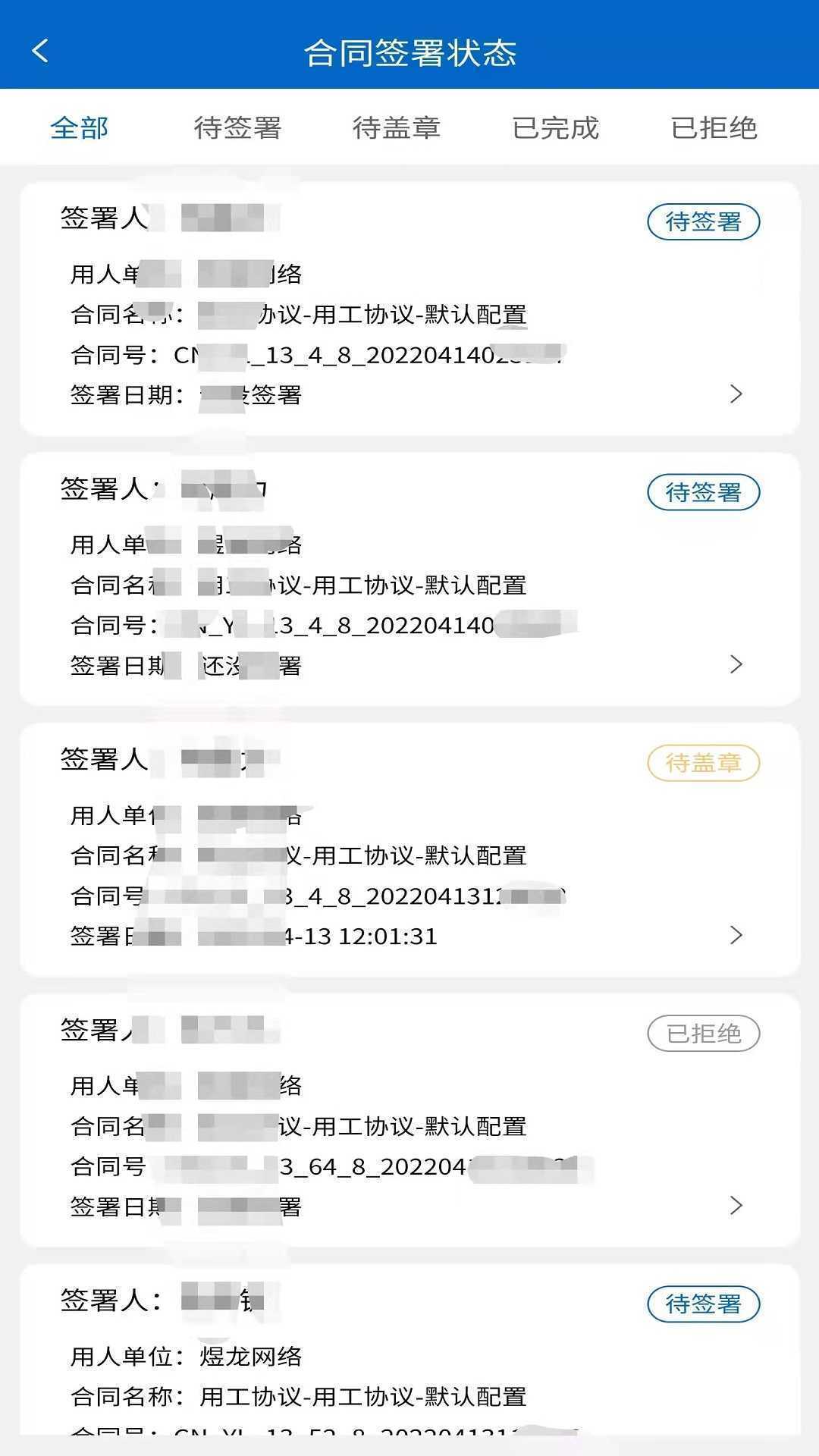This screenshot has width=819, height=1456.
Task: Tap the 待签署 badge on the second contract
Action: (703, 492)
